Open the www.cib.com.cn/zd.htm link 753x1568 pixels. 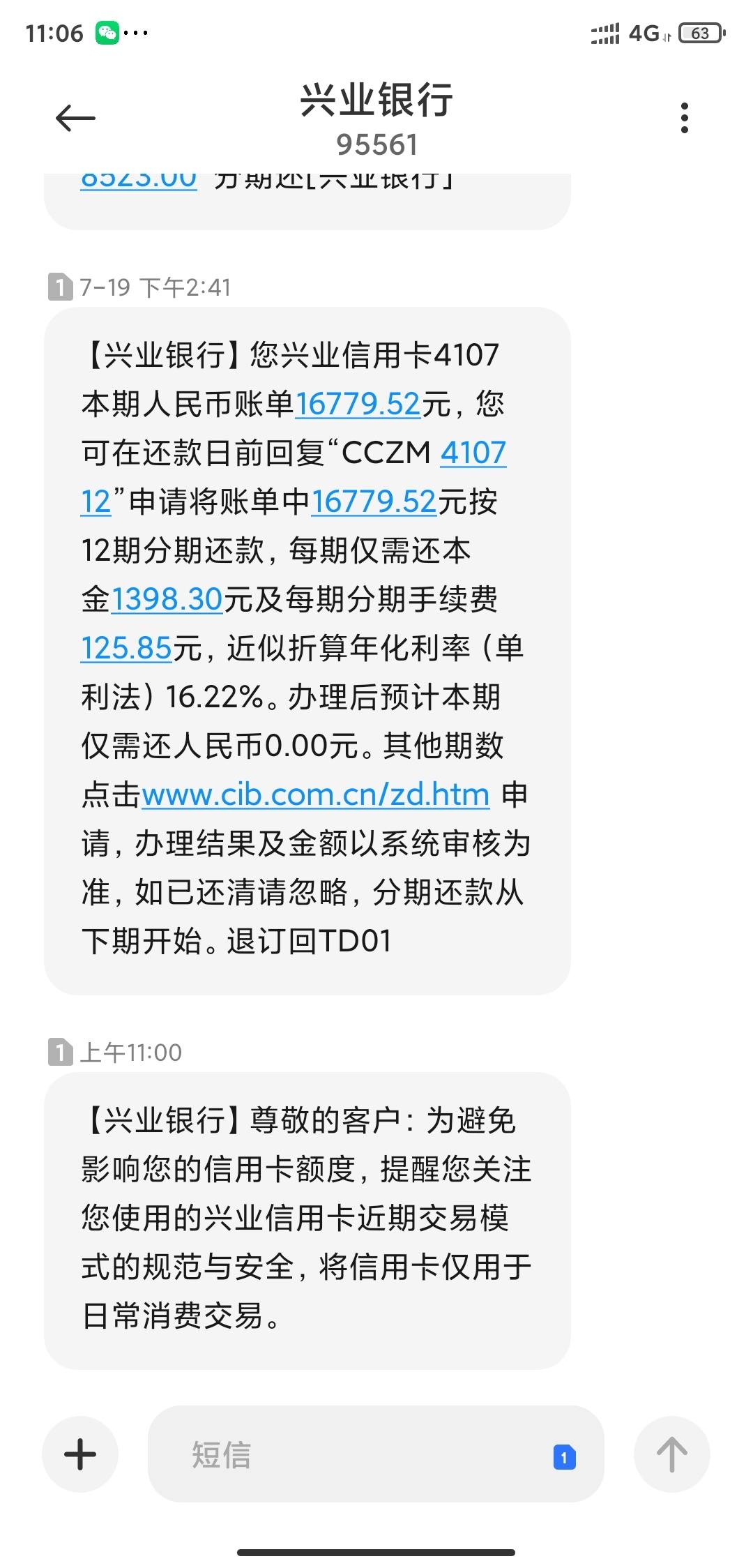tap(316, 794)
